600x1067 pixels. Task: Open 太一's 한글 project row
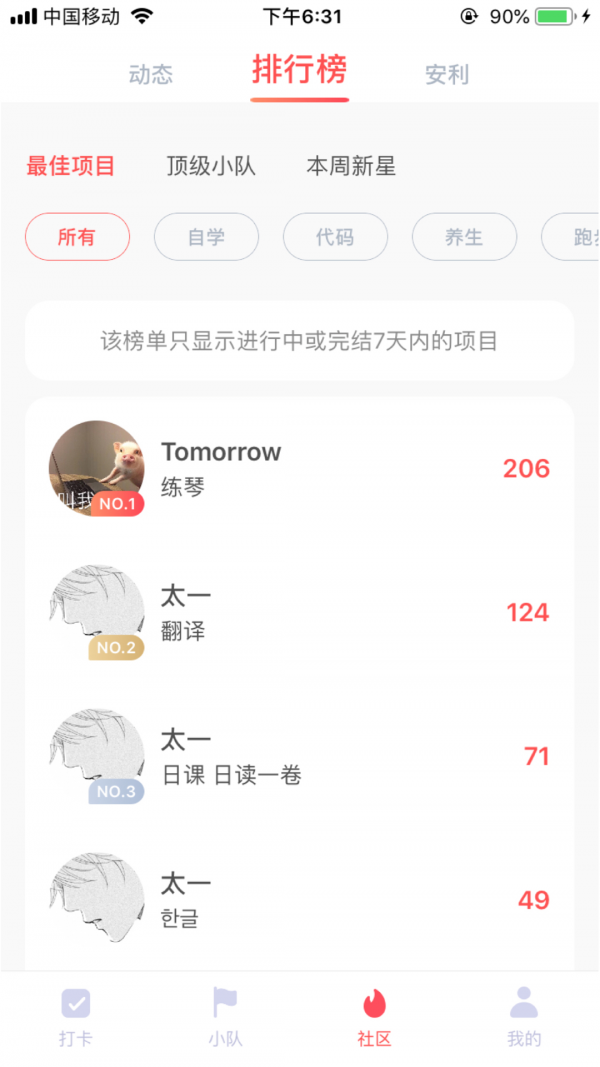(x=299, y=900)
